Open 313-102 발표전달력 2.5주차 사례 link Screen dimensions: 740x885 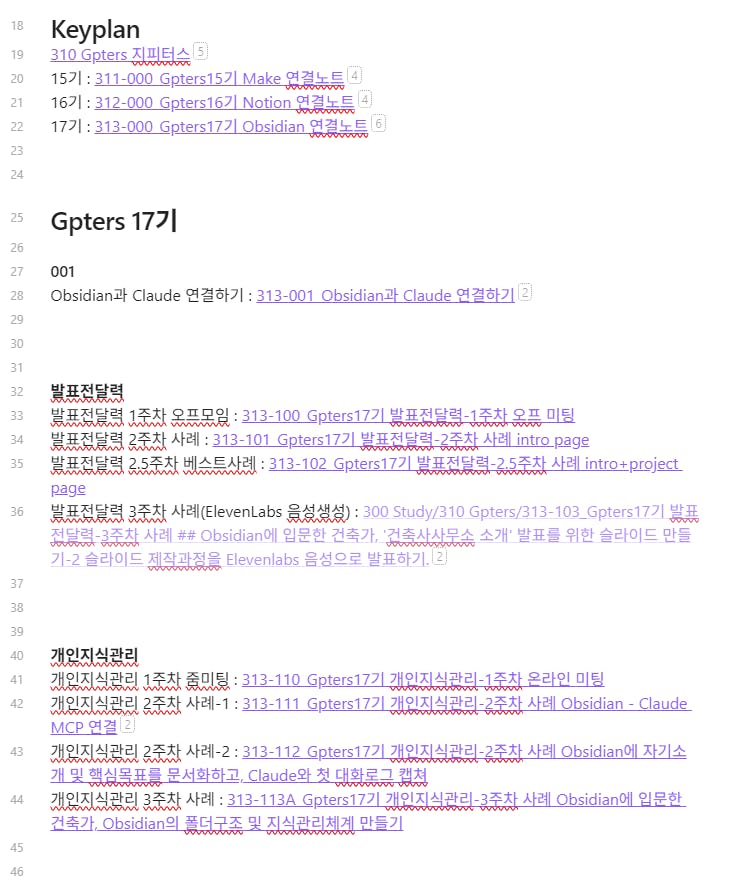click(474, 464)
